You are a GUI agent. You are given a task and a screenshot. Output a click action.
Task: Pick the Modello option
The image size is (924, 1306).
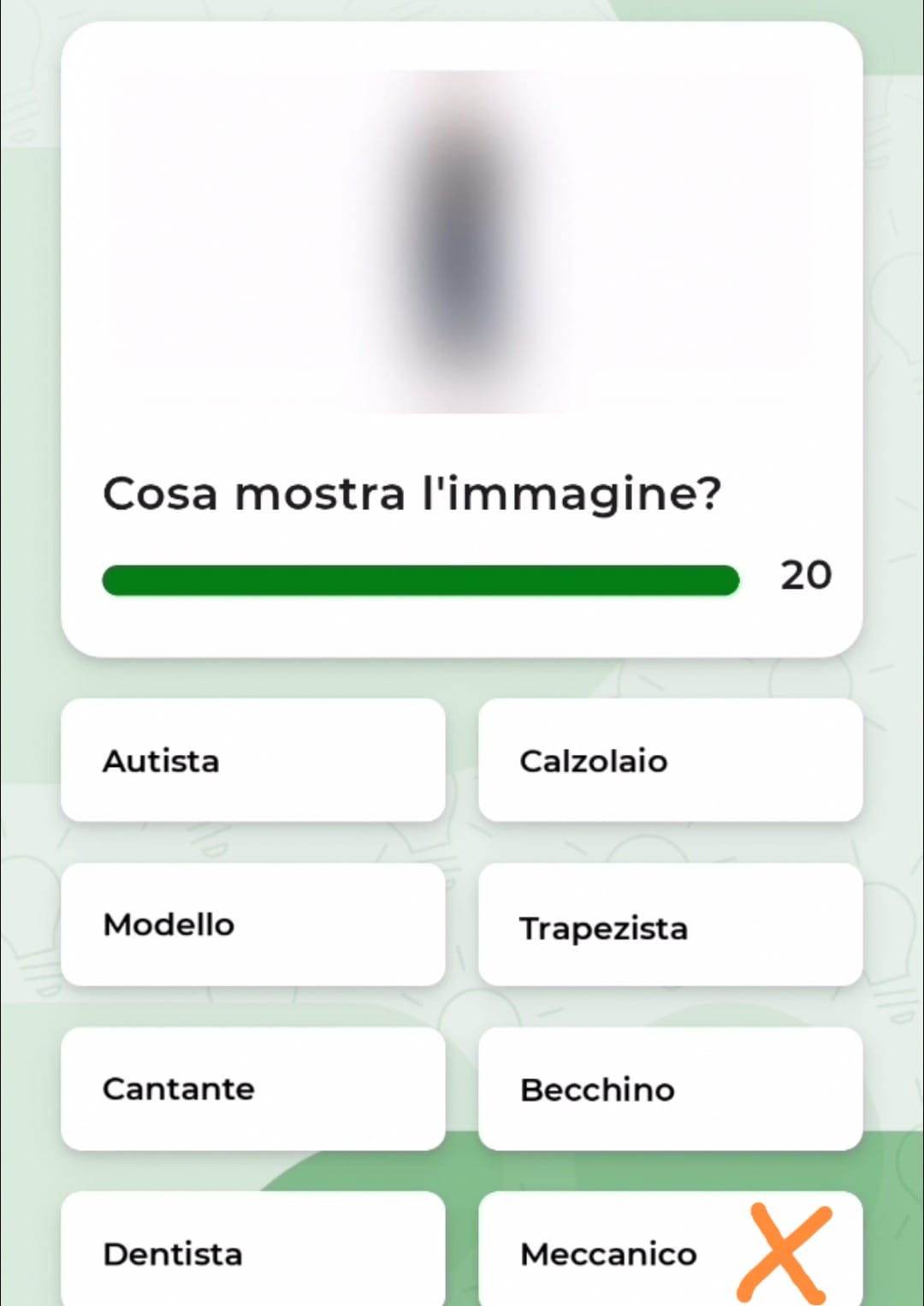[252, 924]
